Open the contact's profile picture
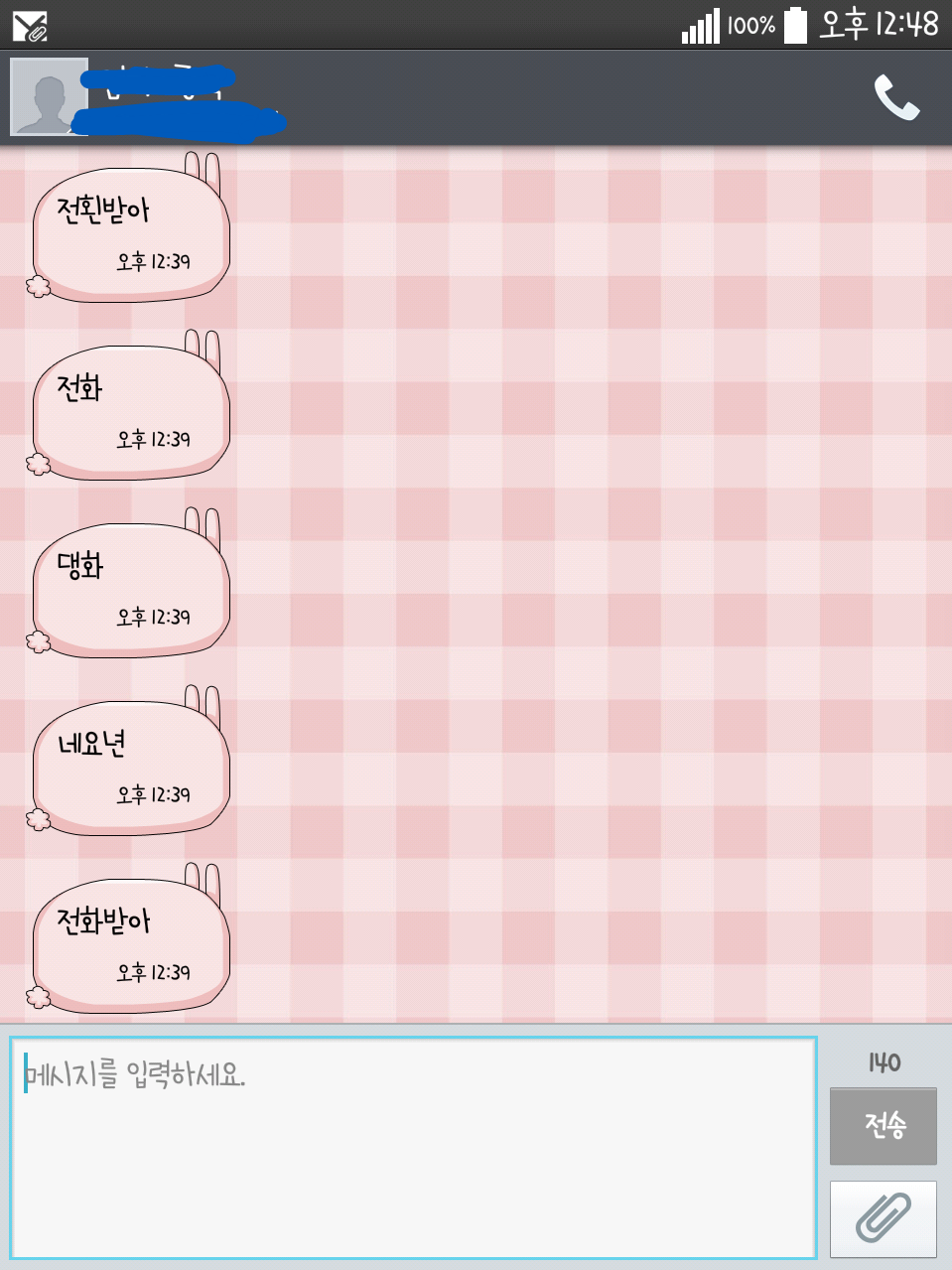 click(48, 95)
